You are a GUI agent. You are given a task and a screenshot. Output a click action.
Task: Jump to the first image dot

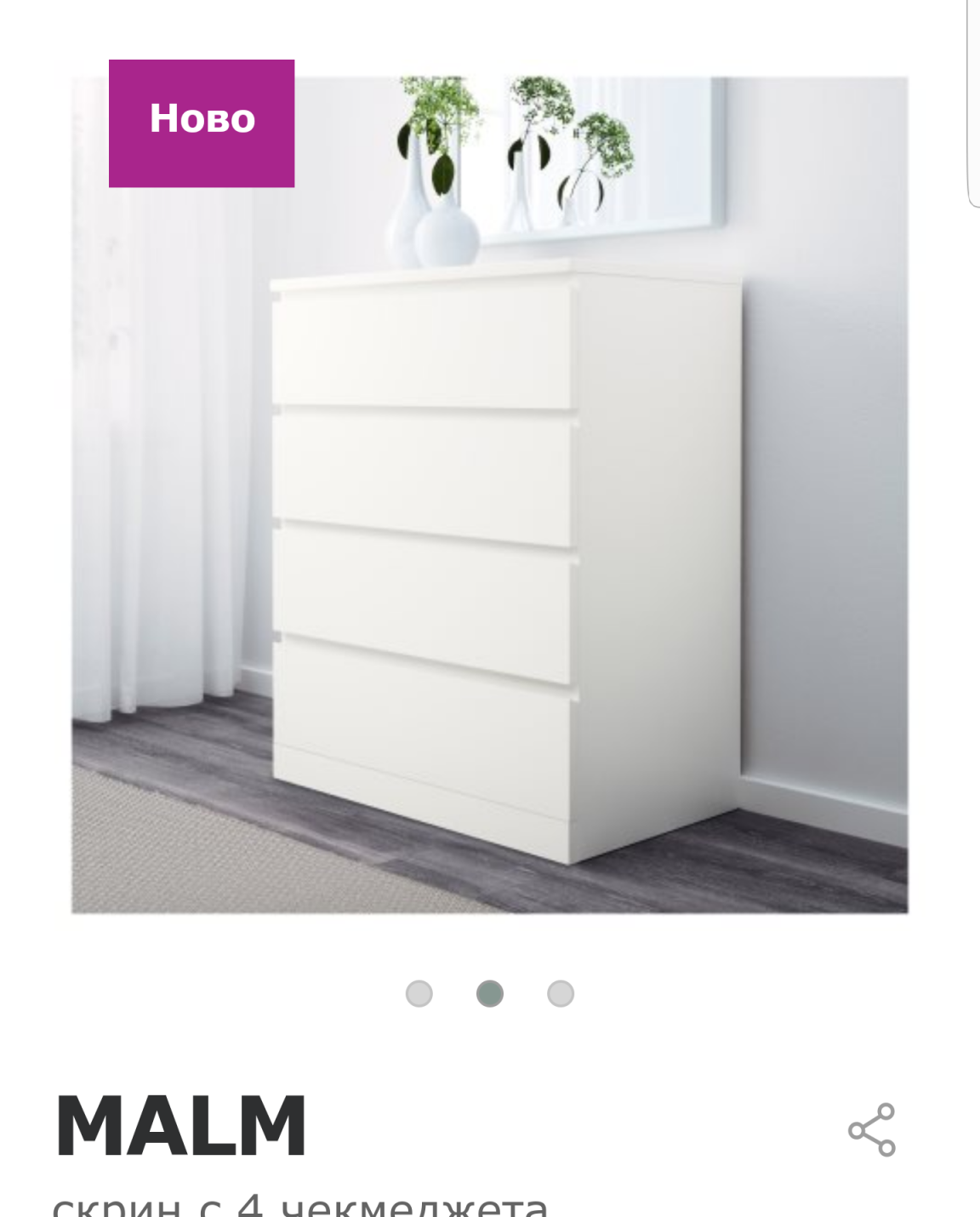pyautogui.click(x=419, y=993)
